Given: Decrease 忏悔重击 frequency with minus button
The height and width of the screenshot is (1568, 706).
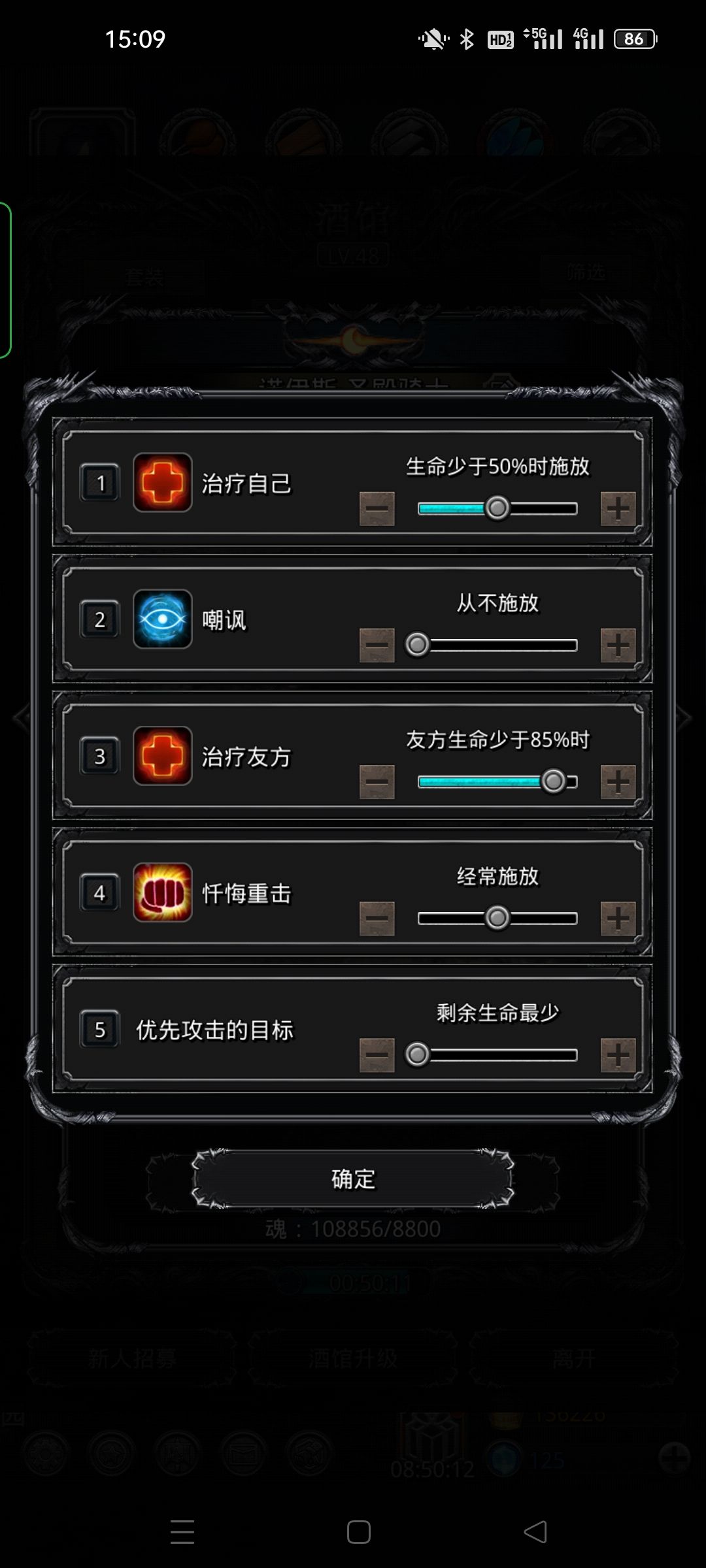Looking at the screenshot, I should tap(378, 917).
